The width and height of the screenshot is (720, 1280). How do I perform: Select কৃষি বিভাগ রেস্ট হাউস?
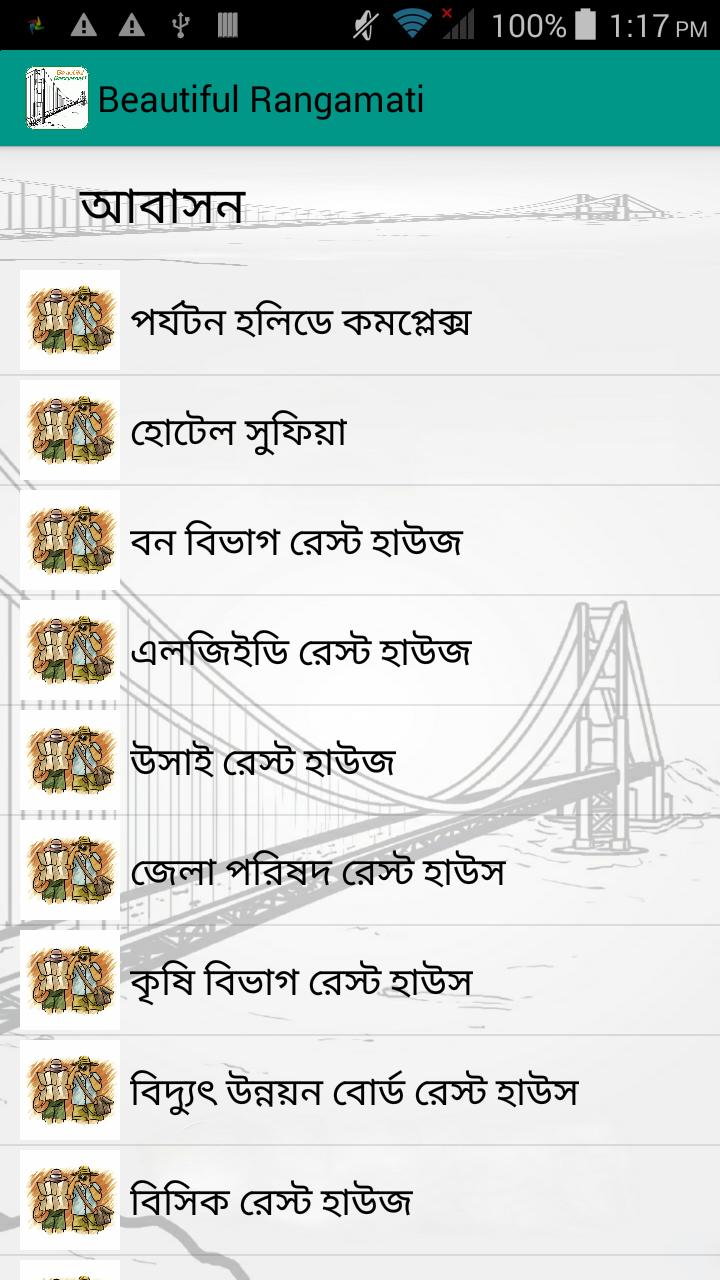[x=300, y=981]
